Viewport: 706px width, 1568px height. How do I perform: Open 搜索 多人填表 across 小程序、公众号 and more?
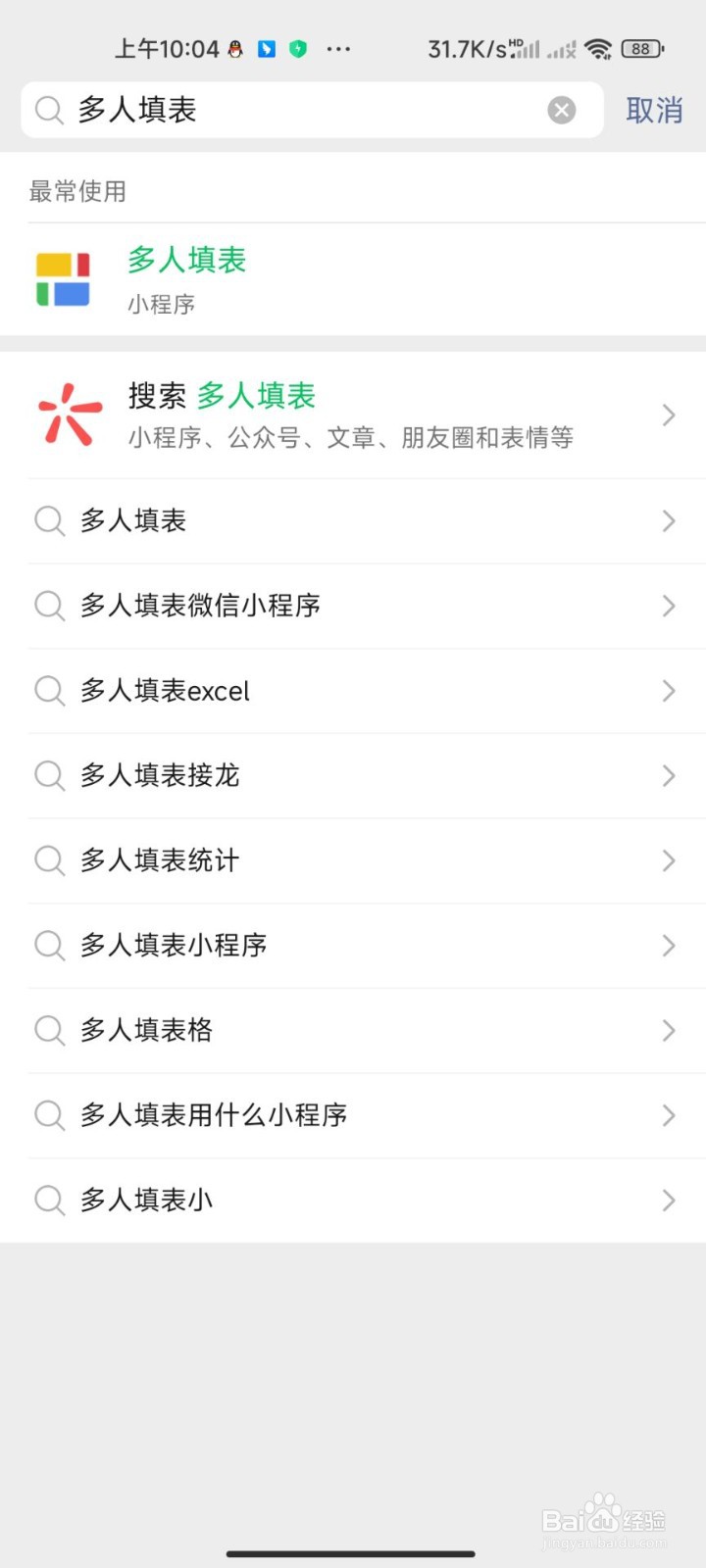click(353, 416)
